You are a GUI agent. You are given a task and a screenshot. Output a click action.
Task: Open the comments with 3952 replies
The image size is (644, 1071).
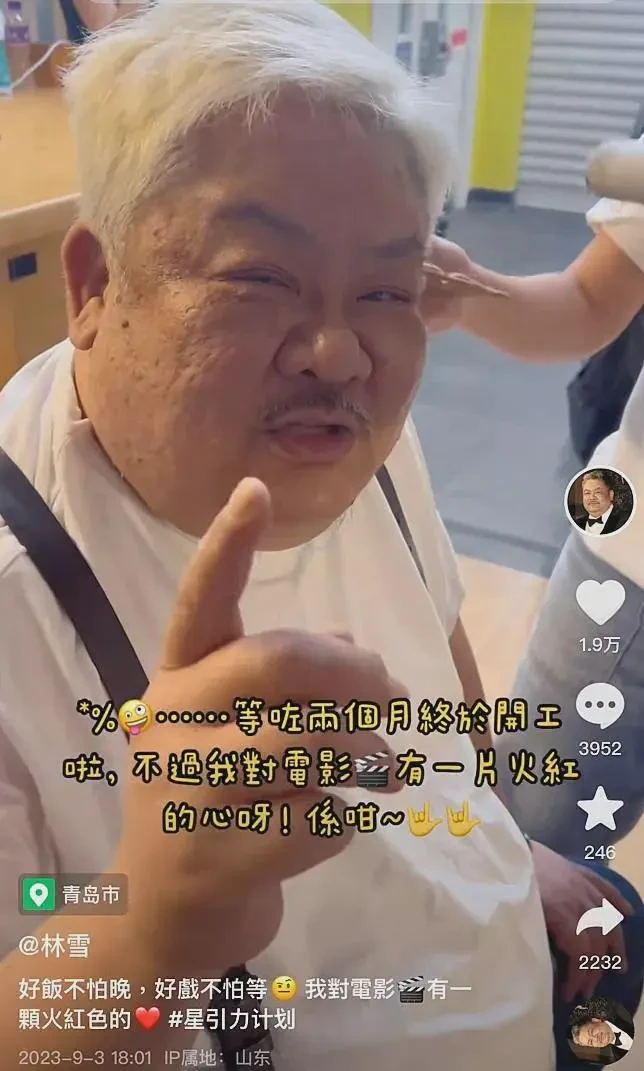(600, 706)
